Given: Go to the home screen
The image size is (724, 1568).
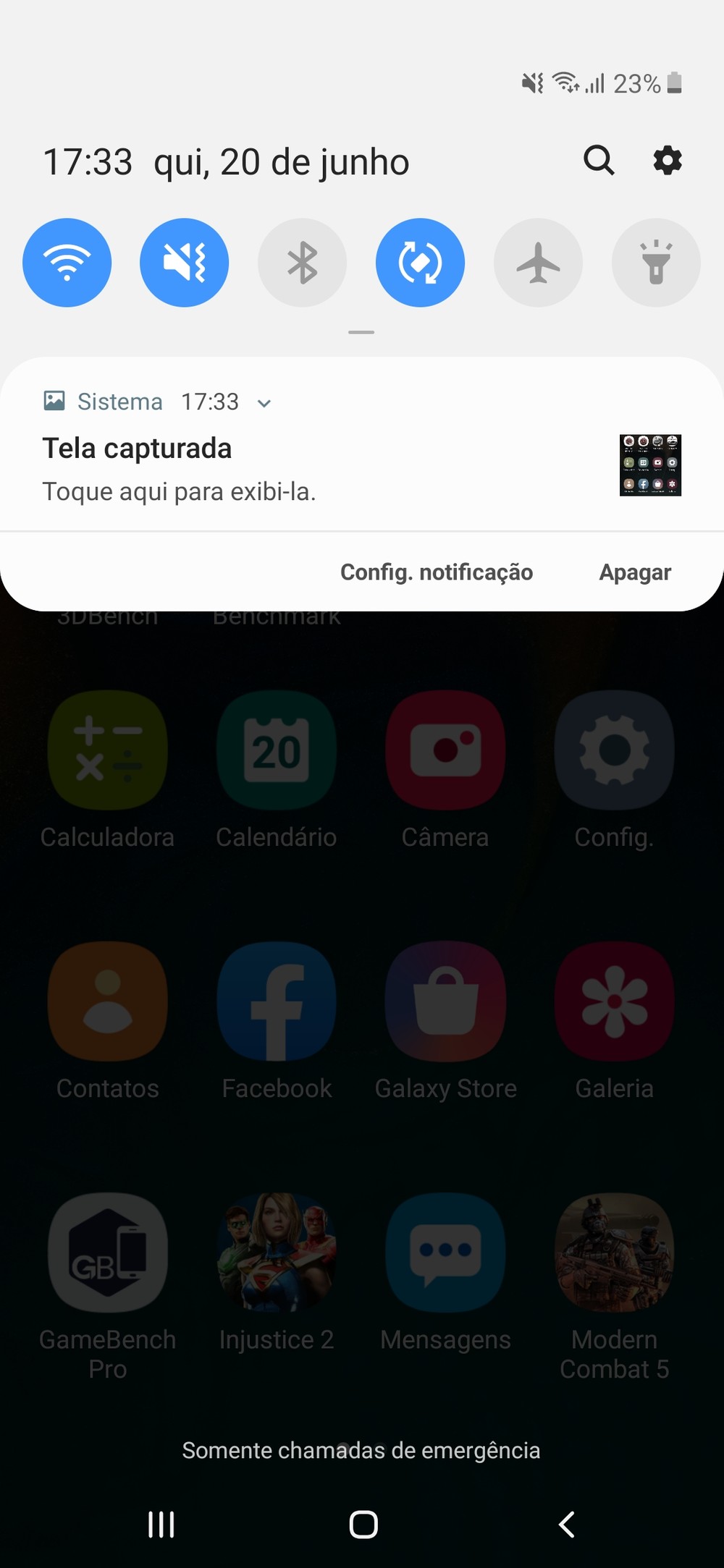Looking at the screenshot, I should pyautogui.click(x=363, y=1524).
